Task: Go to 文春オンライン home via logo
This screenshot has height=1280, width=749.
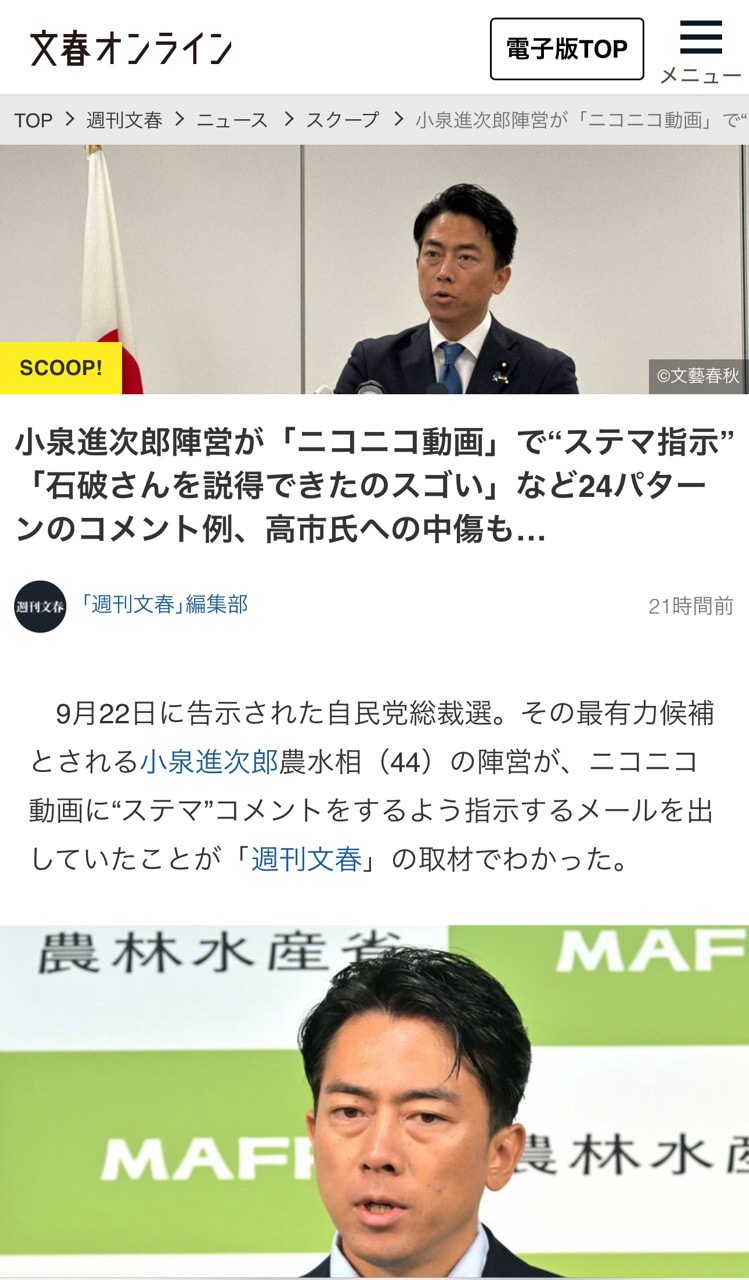Action: tap(131, 48)
